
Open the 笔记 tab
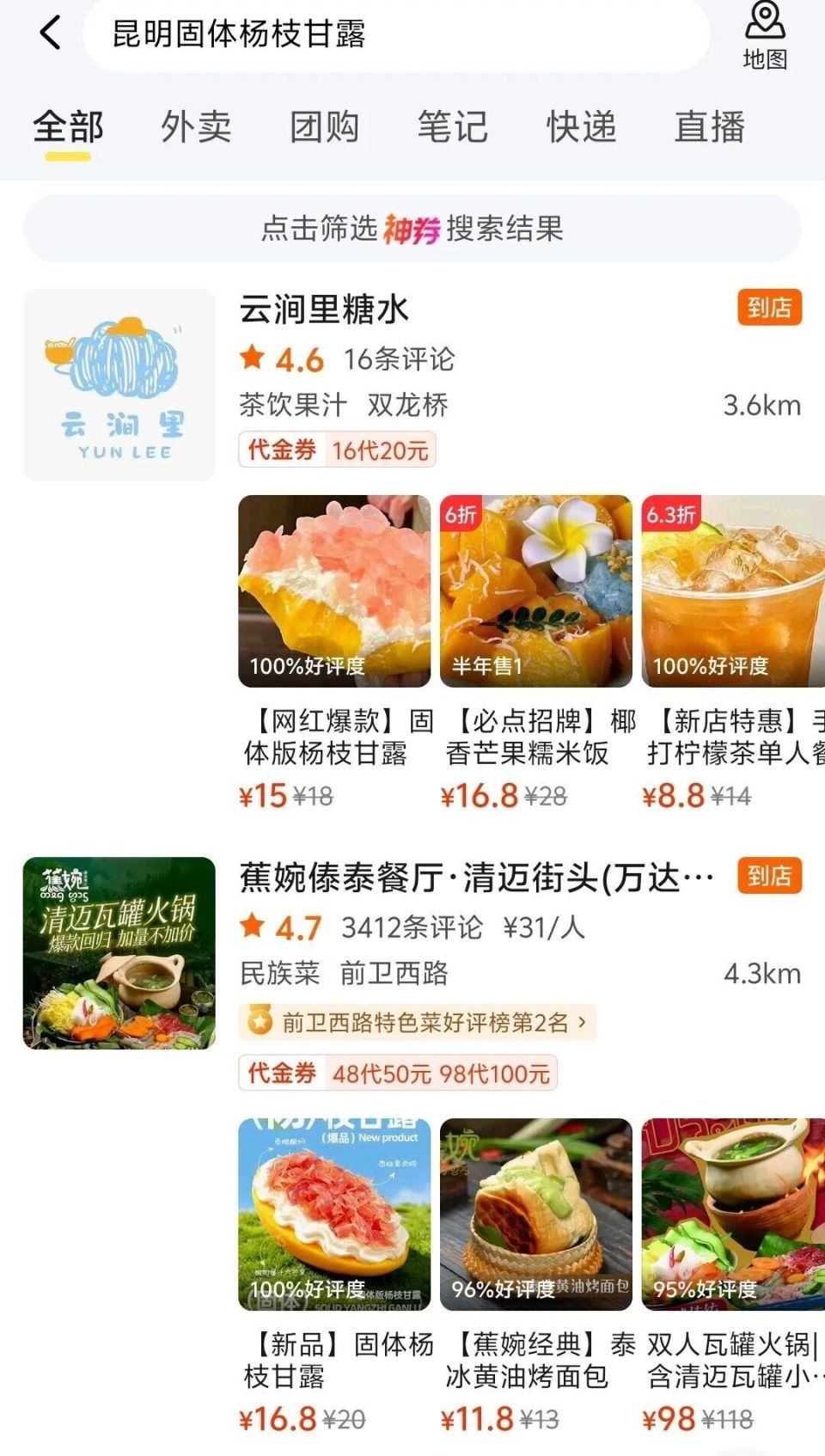(x=451, y=127)
